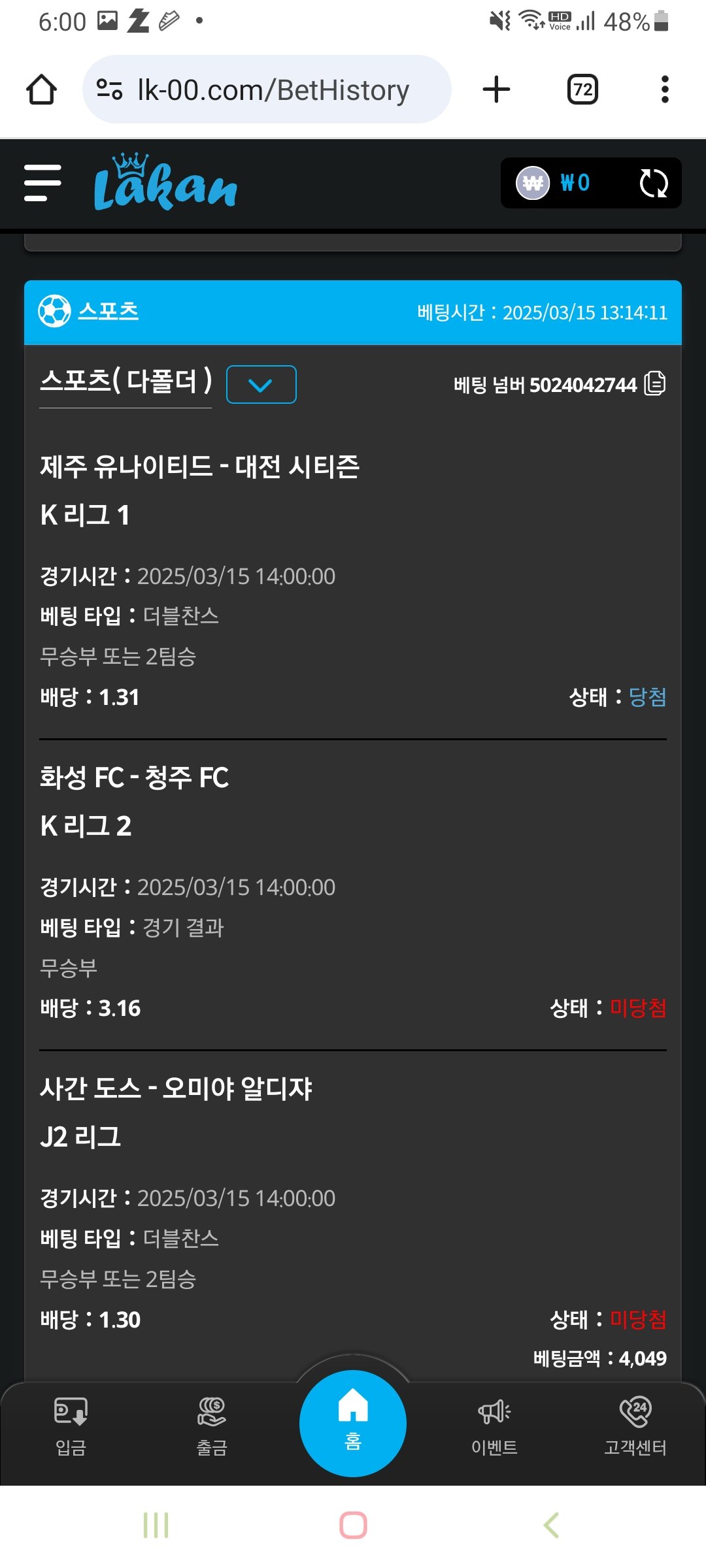Go to the 홈 home button
The image size is (706, 1568).
click(353, 1423)
